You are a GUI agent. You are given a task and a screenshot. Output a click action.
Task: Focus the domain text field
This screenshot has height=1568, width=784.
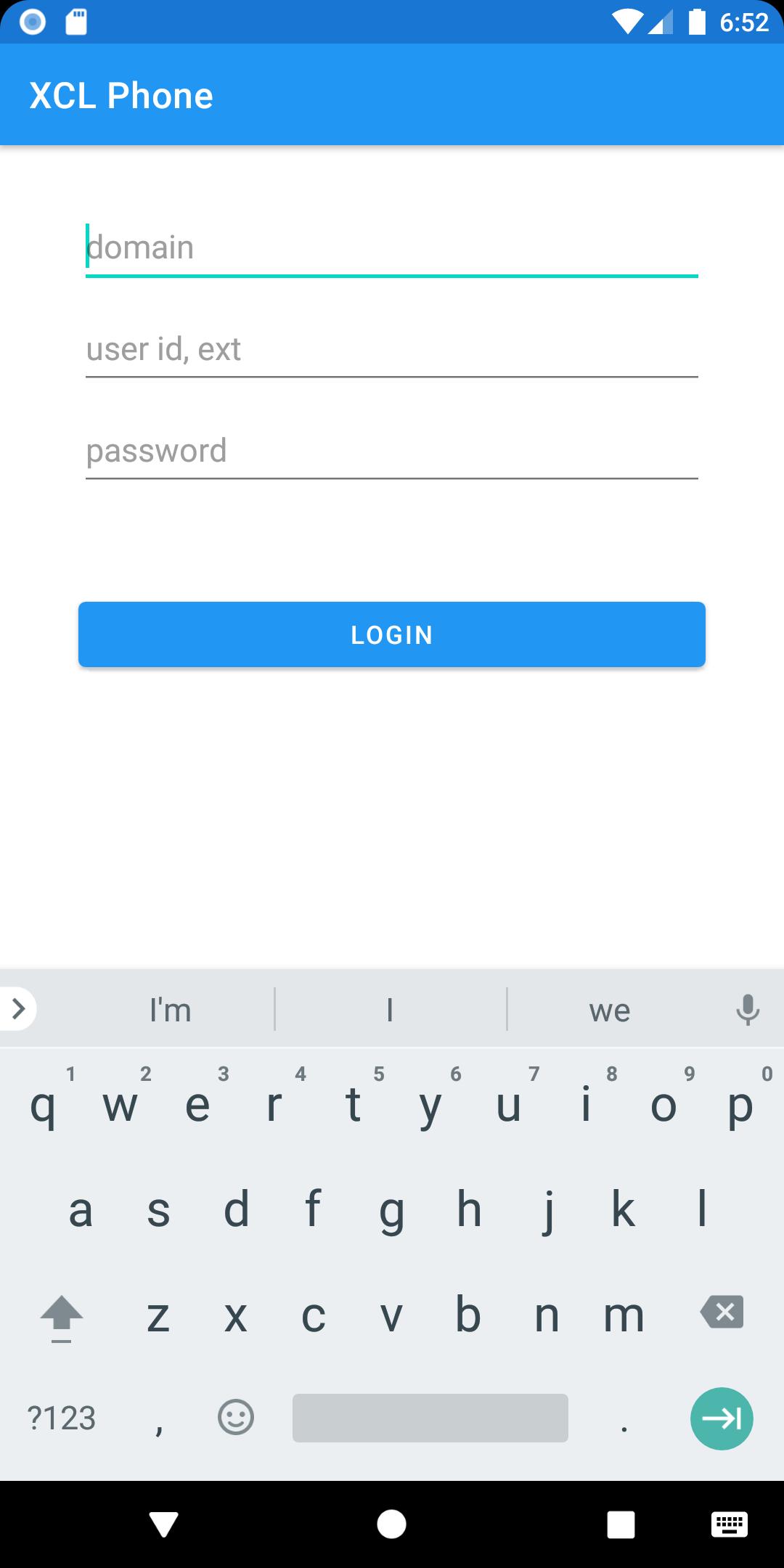pos(392,248)
